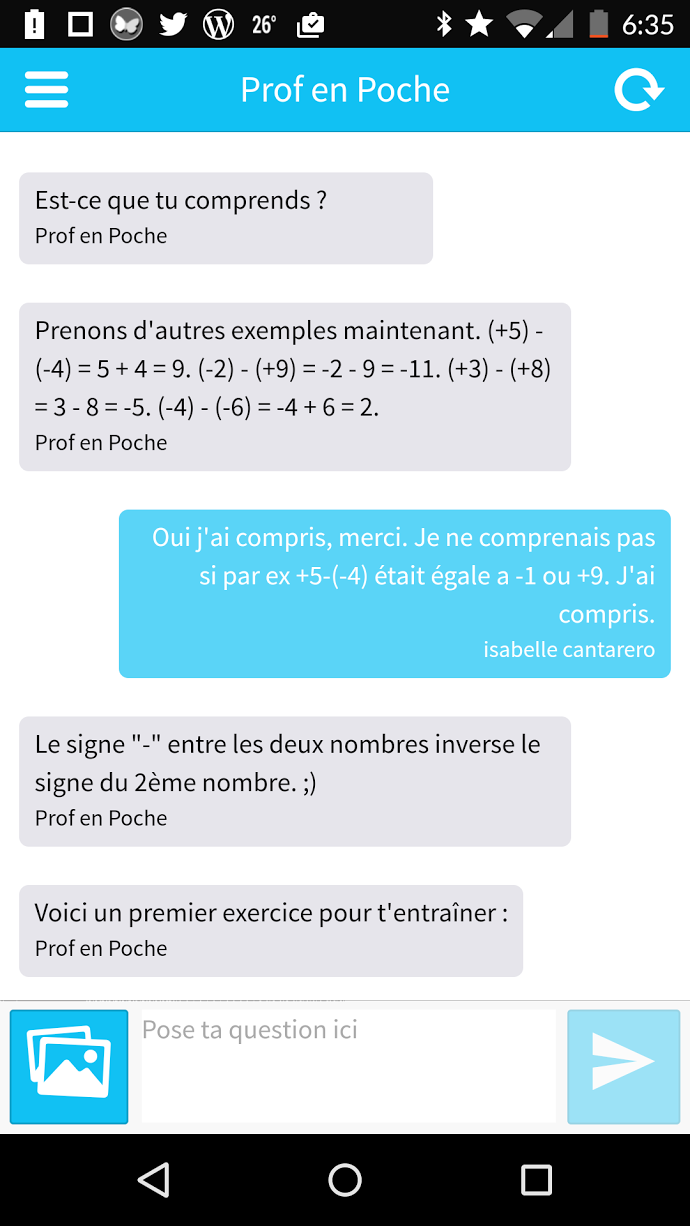690x1226 pixels.
Task: Focus the "Pose ta question ici" field
Action: pos(348,1066)
